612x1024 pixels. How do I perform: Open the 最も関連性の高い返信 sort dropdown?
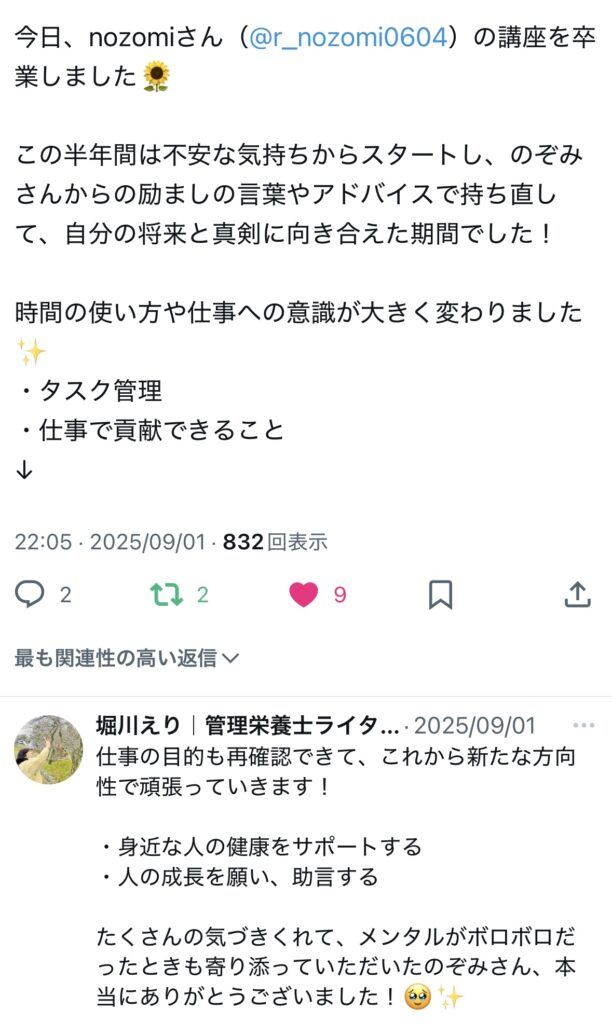pos(127,658)
